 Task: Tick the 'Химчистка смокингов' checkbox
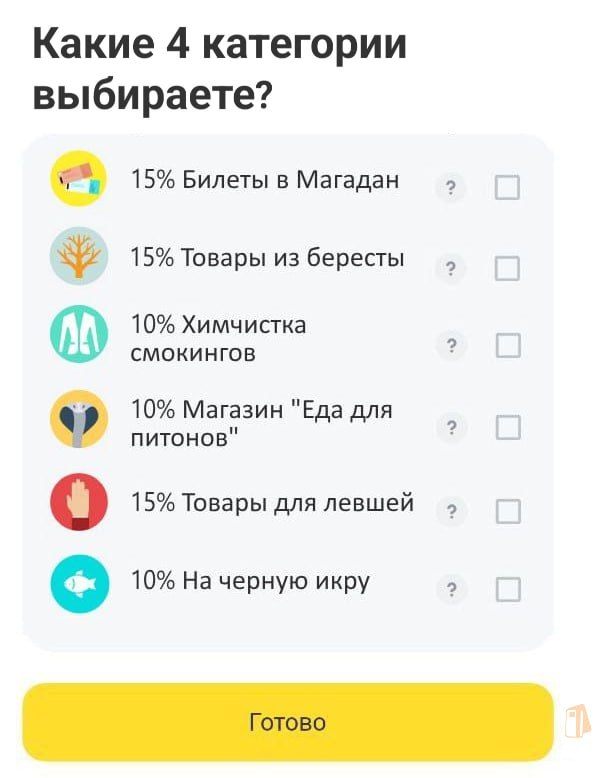pos(508,345)
